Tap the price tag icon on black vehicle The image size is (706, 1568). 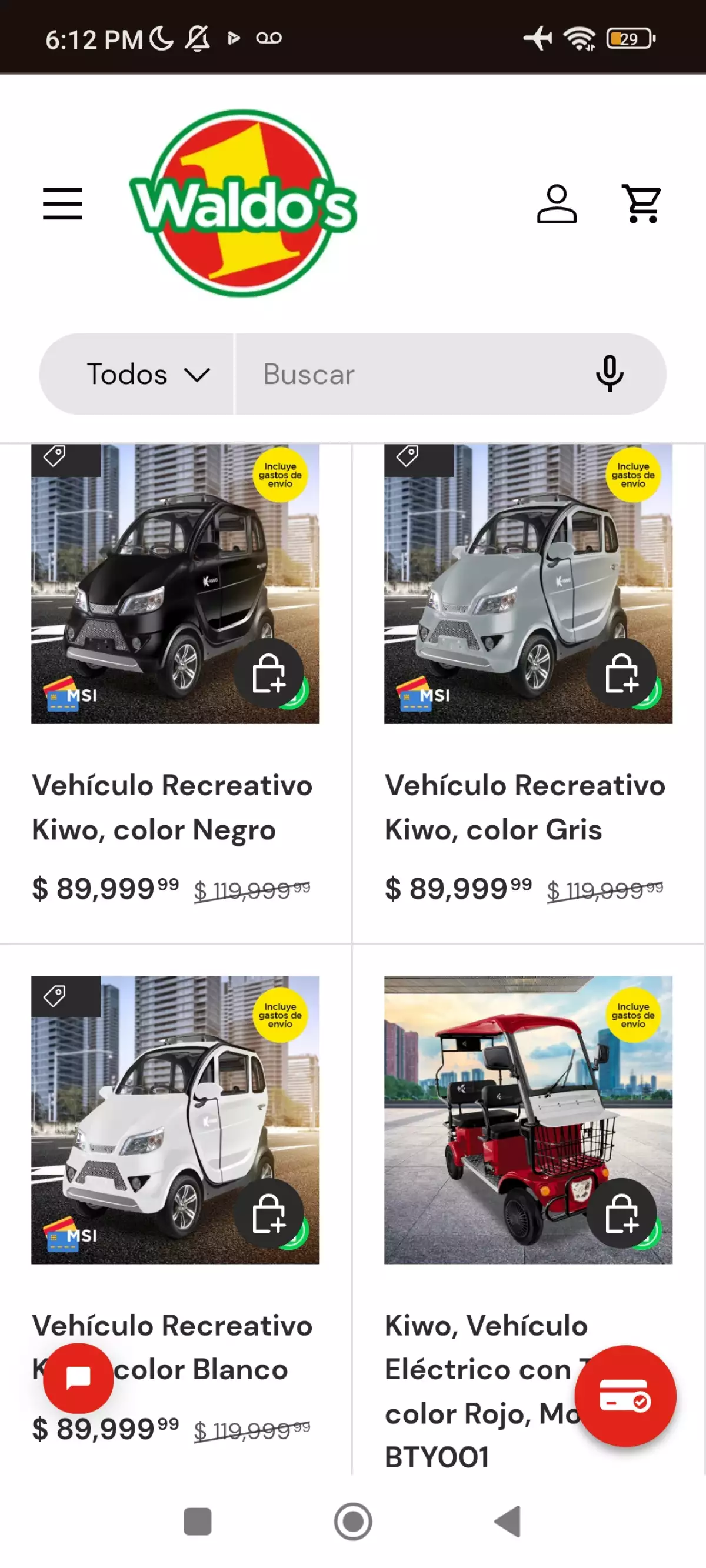point(56,458)
